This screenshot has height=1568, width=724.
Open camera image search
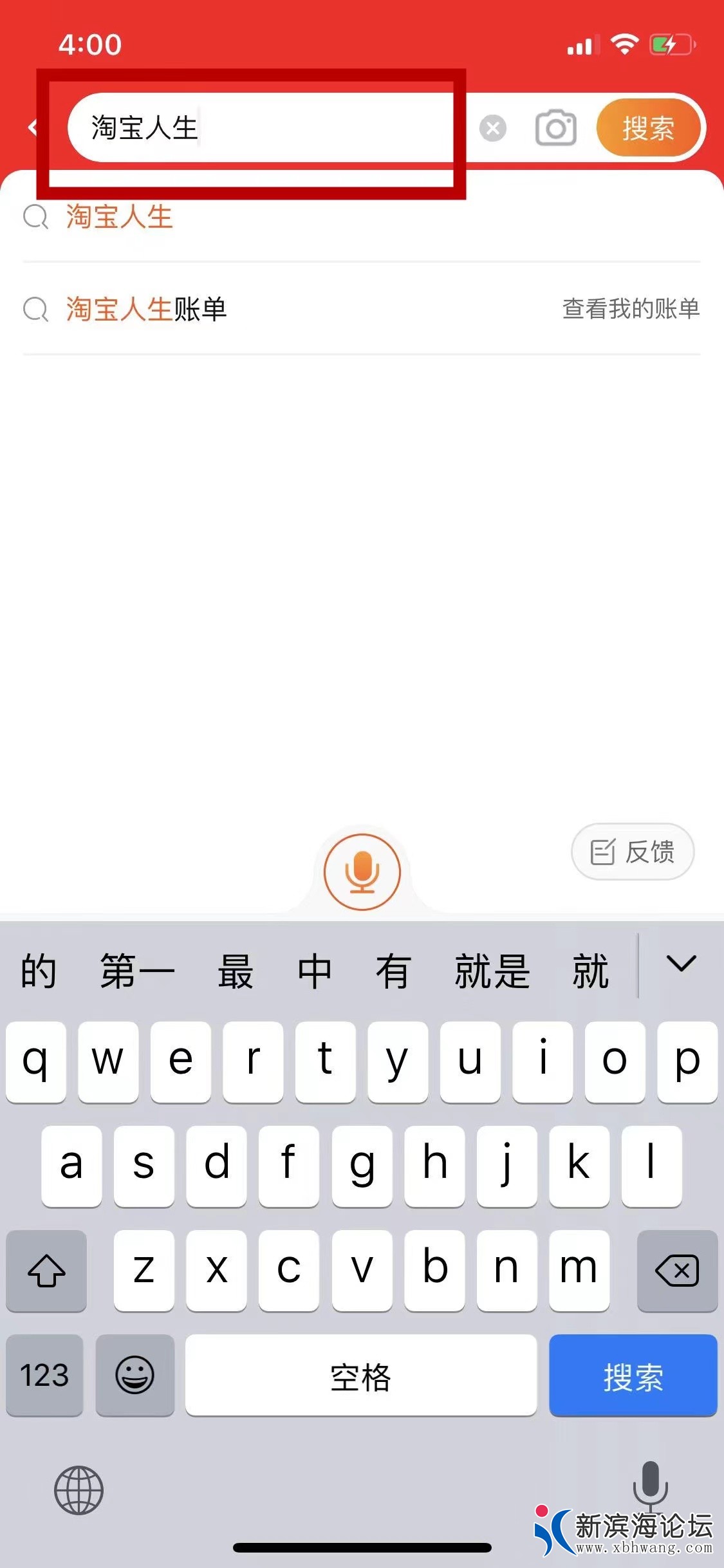(556, 128)
